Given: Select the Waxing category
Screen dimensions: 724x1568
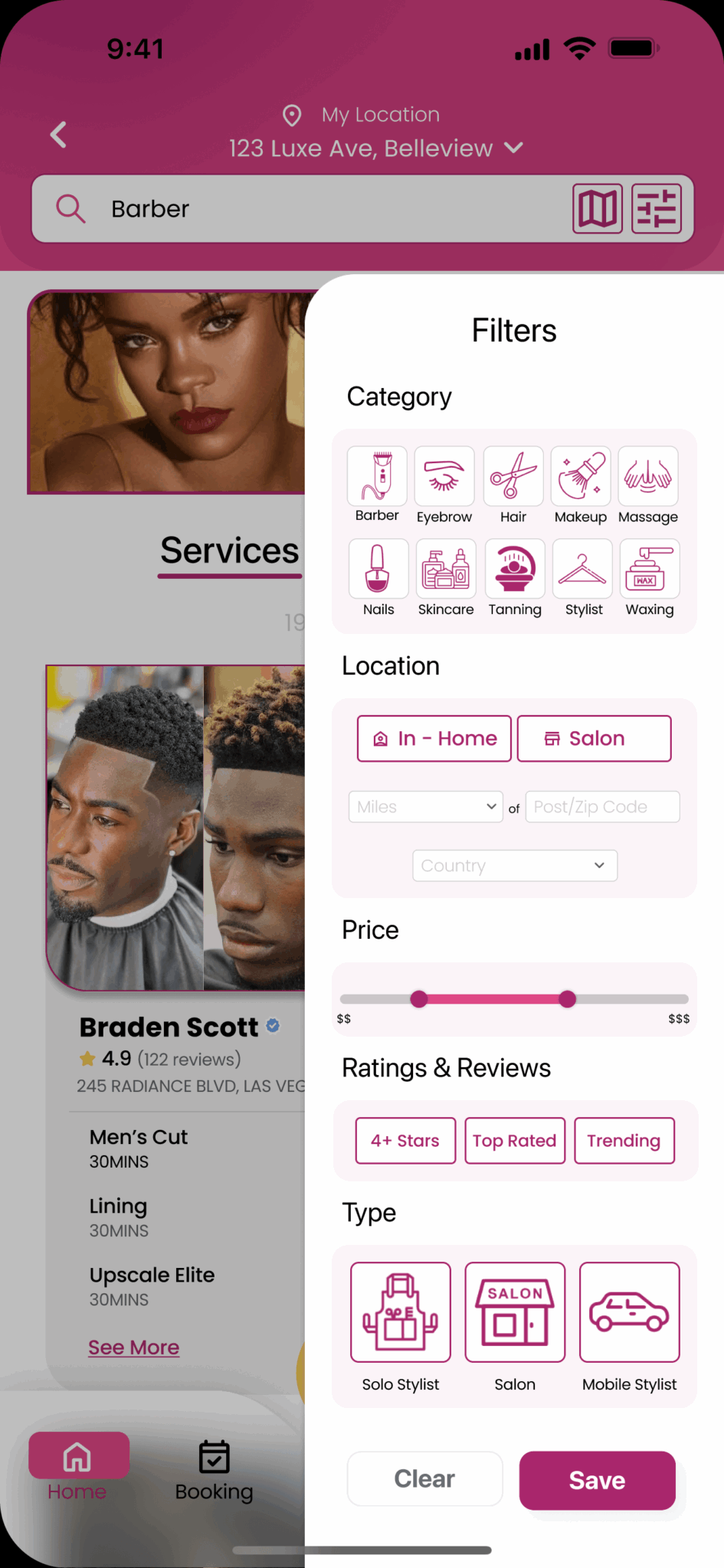Looking at the screenshot, I should click(x=649, y=569).
